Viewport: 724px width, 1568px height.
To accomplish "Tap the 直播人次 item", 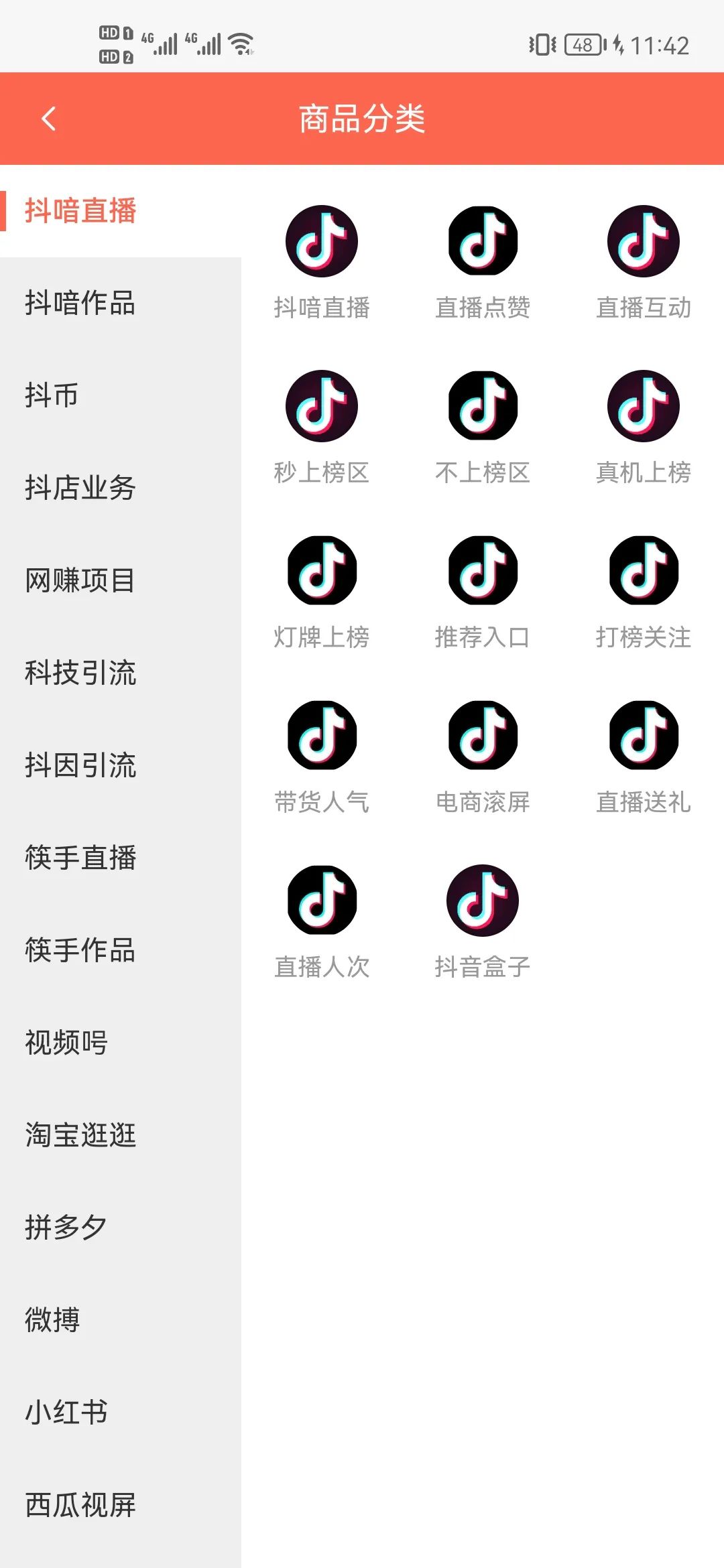I will pyautogui.click(x=322, y=921).
